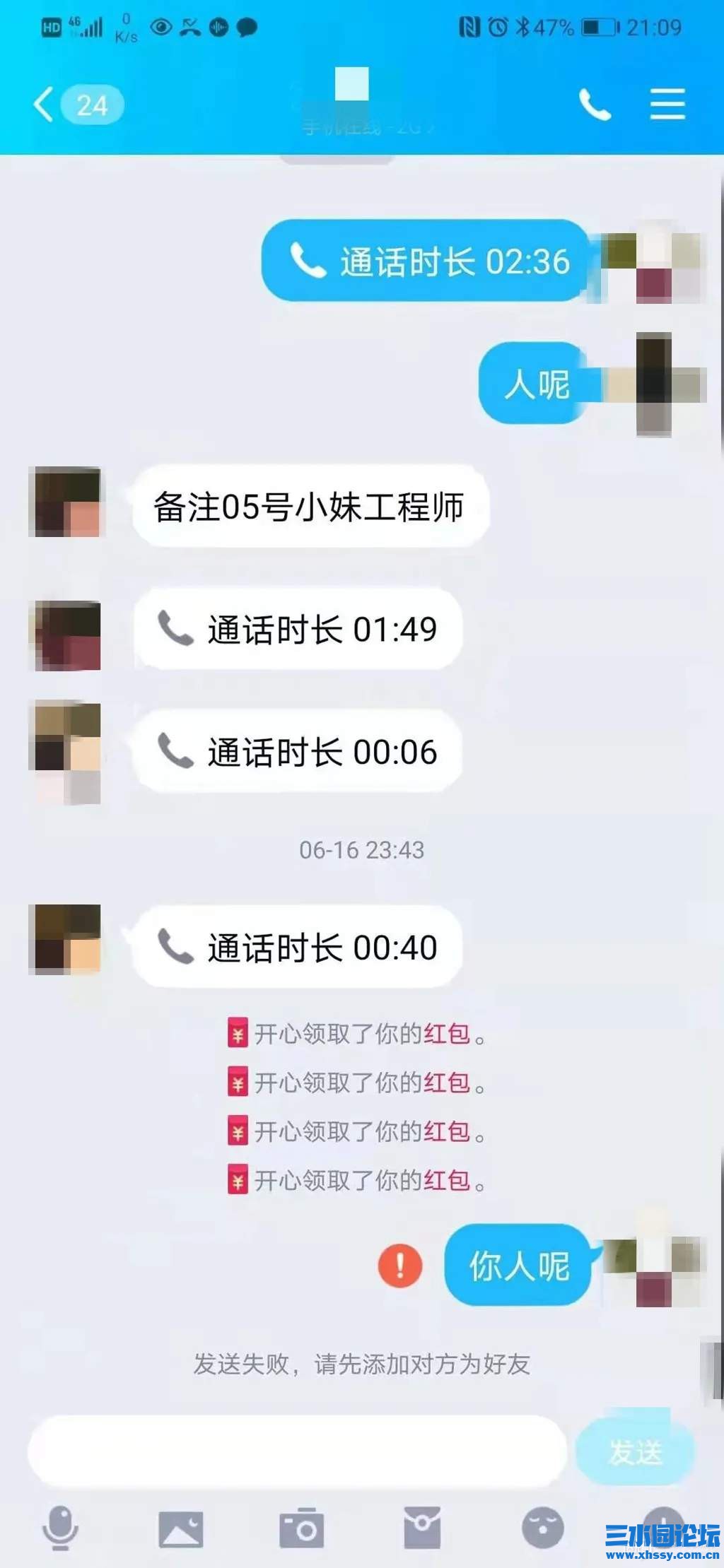Open the 通话时长 00:40 call record
This screenshot has height=1568, width=724.
click(298, 947)
